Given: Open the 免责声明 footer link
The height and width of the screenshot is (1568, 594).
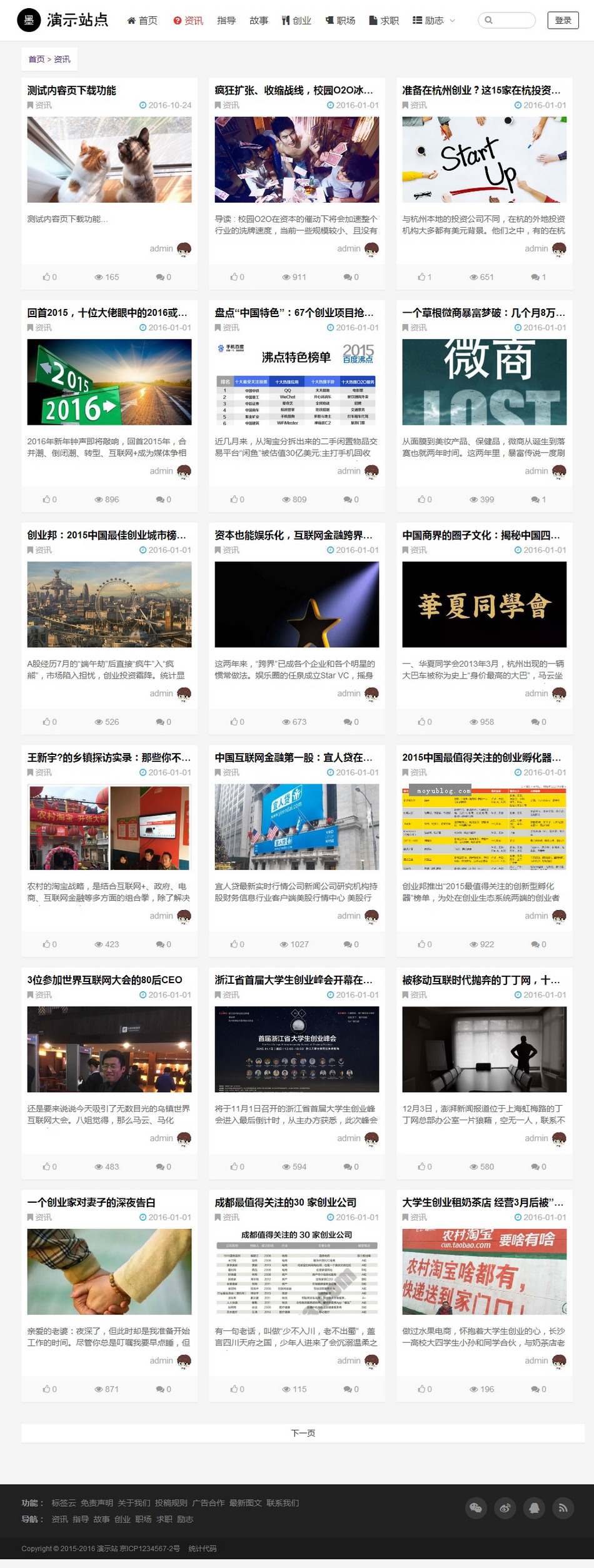Looking at the screenshot, I should pos(97,1503).
